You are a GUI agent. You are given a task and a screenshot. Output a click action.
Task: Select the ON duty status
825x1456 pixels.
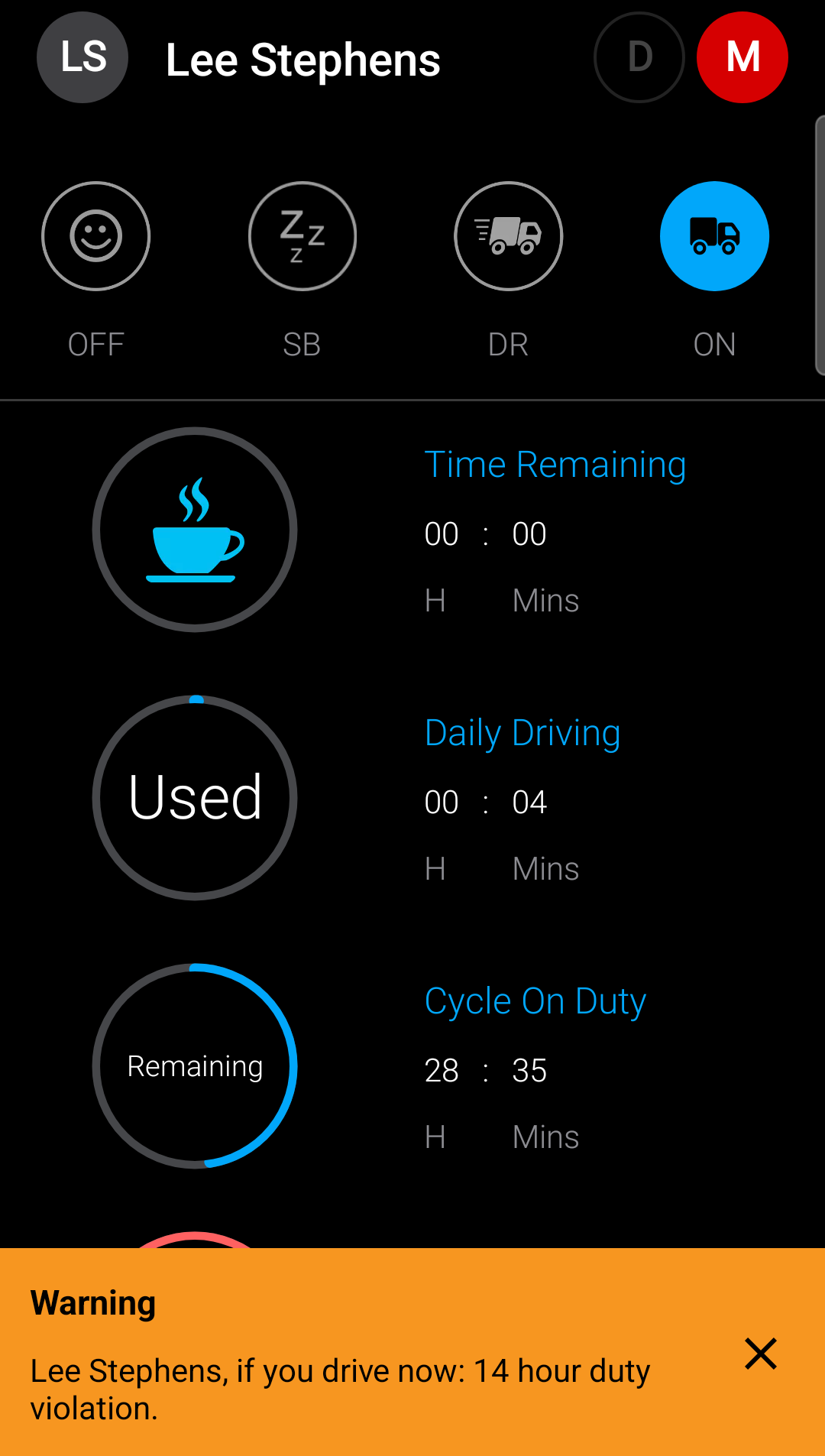tap(714, 236)
